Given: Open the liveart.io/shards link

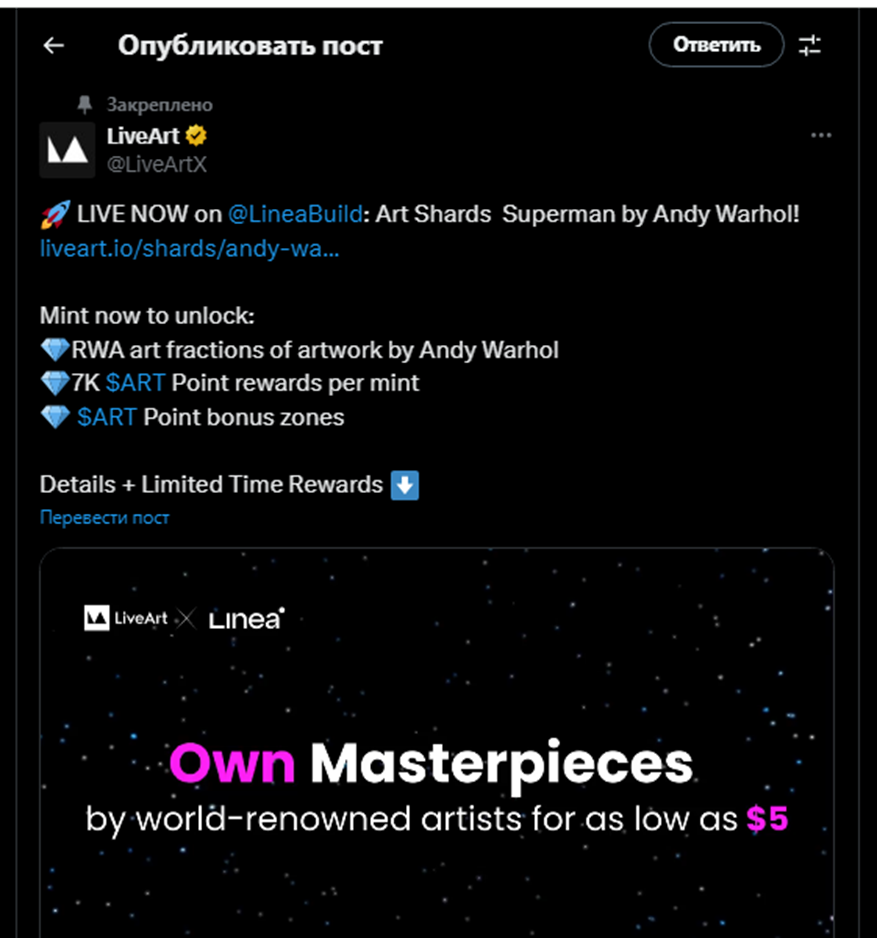Looking at the screenshot, I should pos(189,249).
